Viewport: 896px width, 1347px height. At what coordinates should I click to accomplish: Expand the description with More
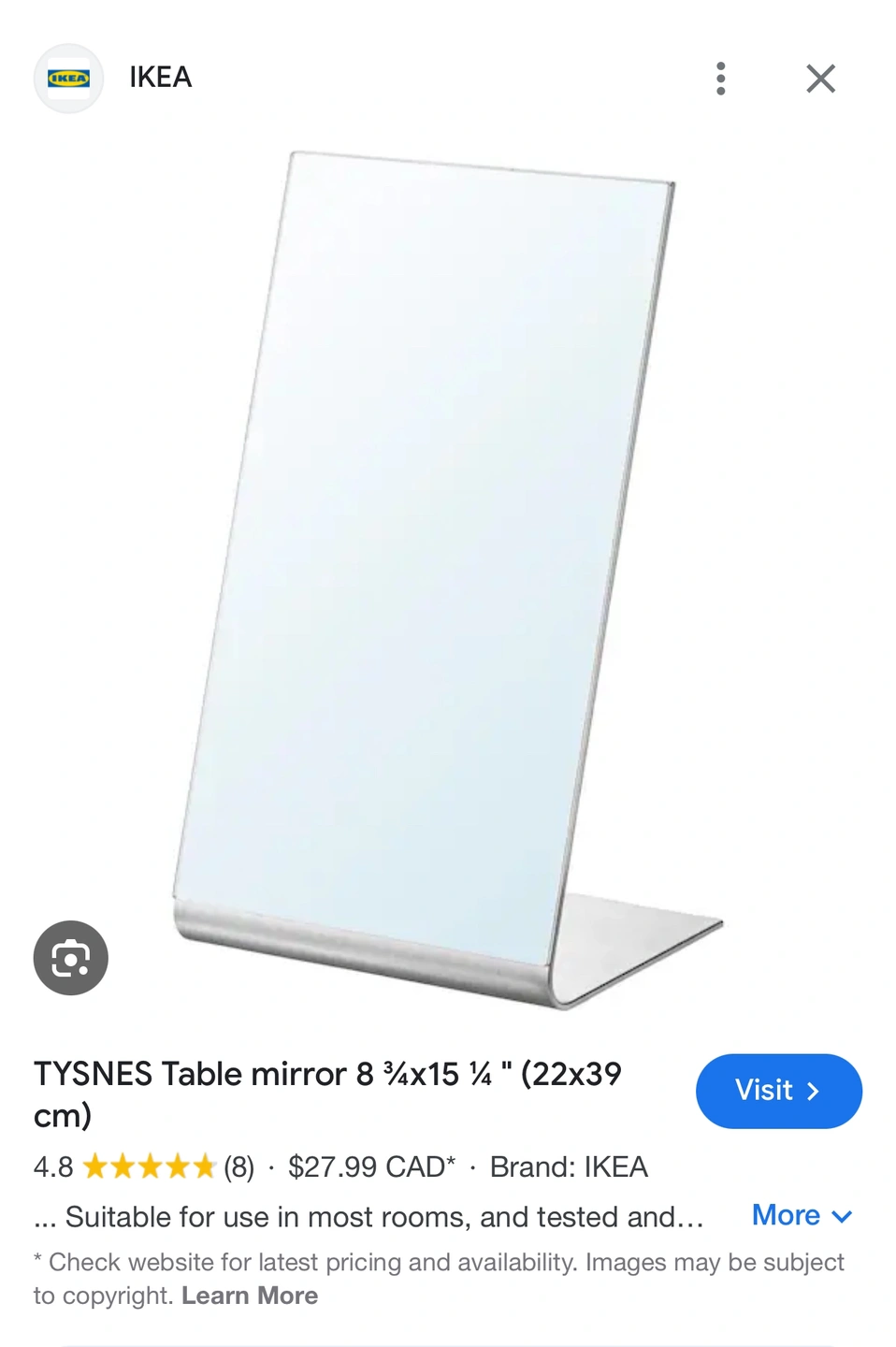tap(802, 1215)
